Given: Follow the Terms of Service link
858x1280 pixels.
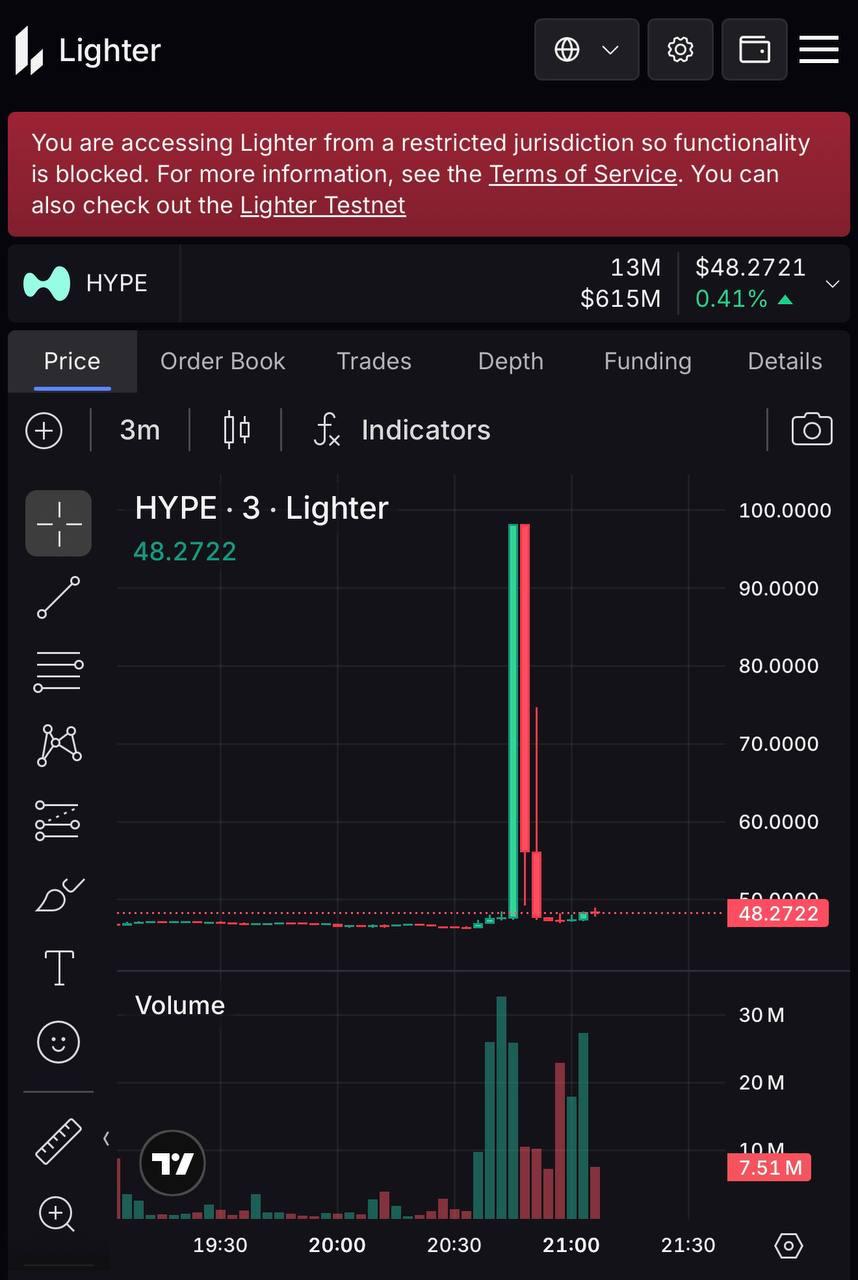Looking at the screenshot, I should click(583, 174).
